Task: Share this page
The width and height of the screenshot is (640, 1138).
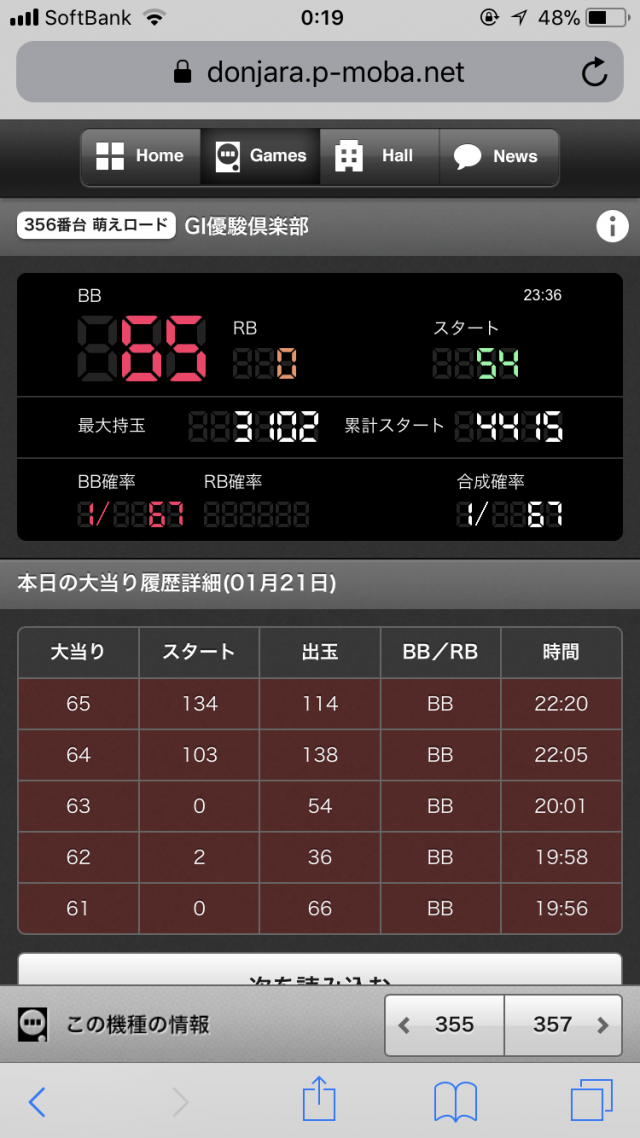Action: click(318, 1100)
